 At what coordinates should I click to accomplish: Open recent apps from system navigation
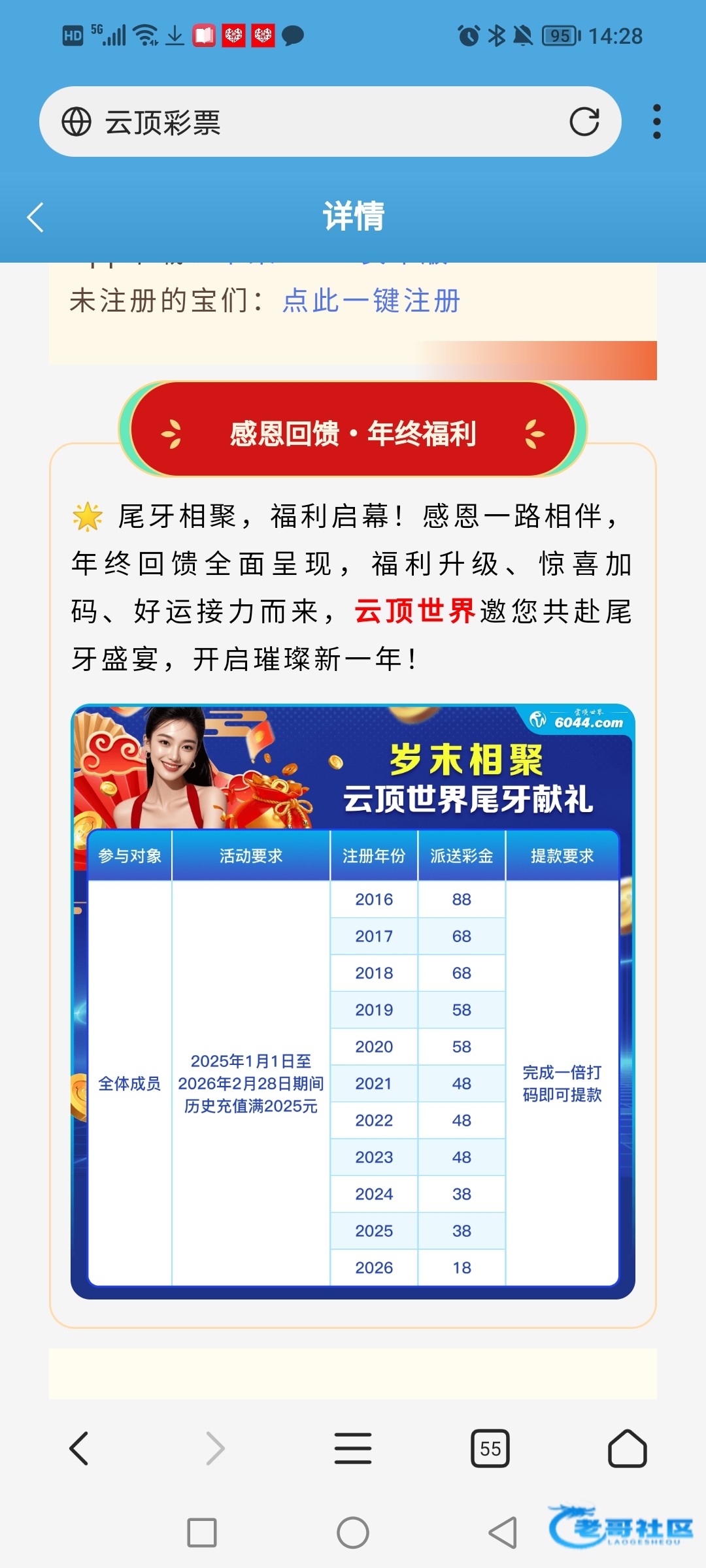[x=202, y=1532]
